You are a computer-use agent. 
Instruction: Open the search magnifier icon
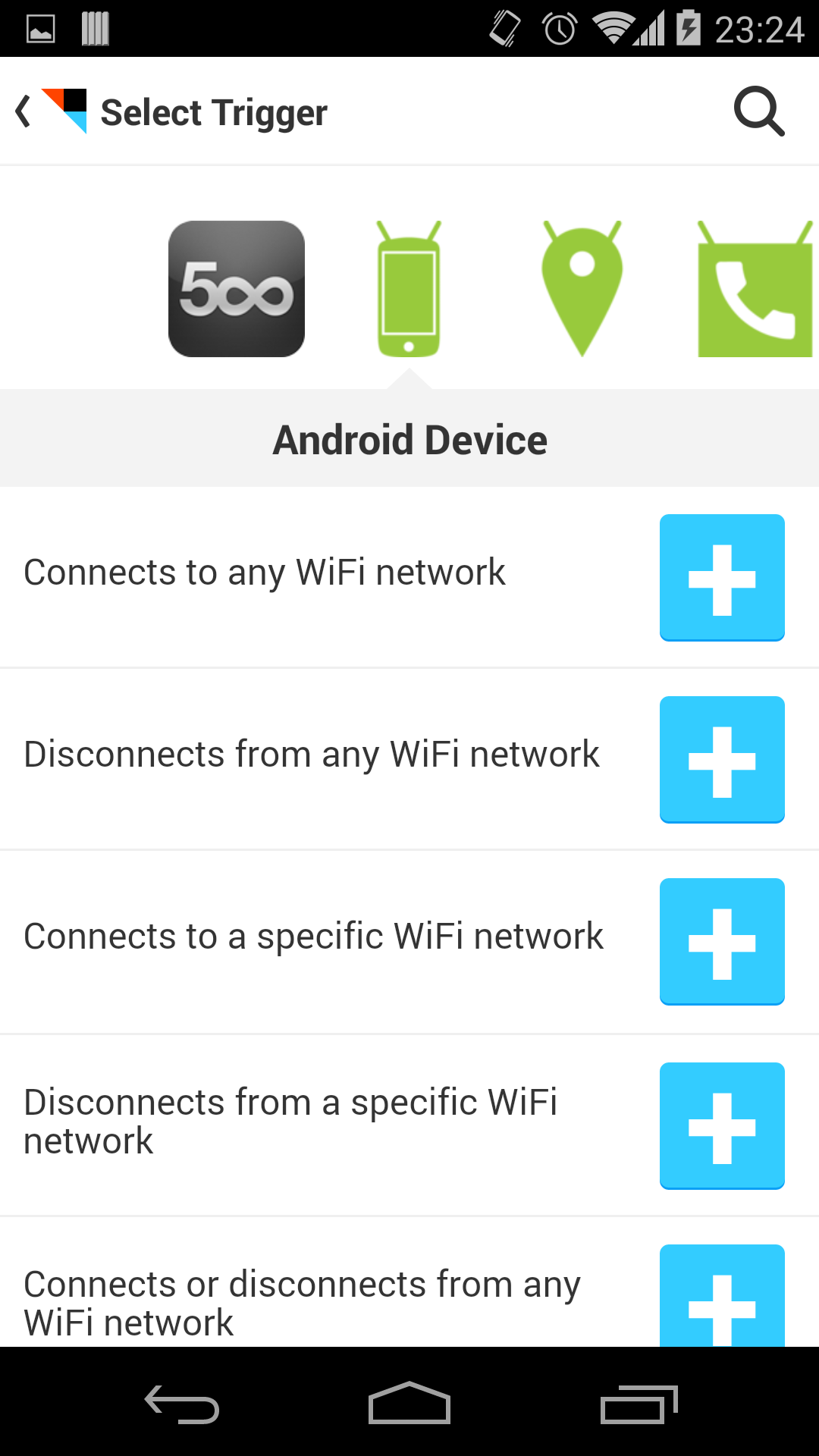(x=759, y=111)
